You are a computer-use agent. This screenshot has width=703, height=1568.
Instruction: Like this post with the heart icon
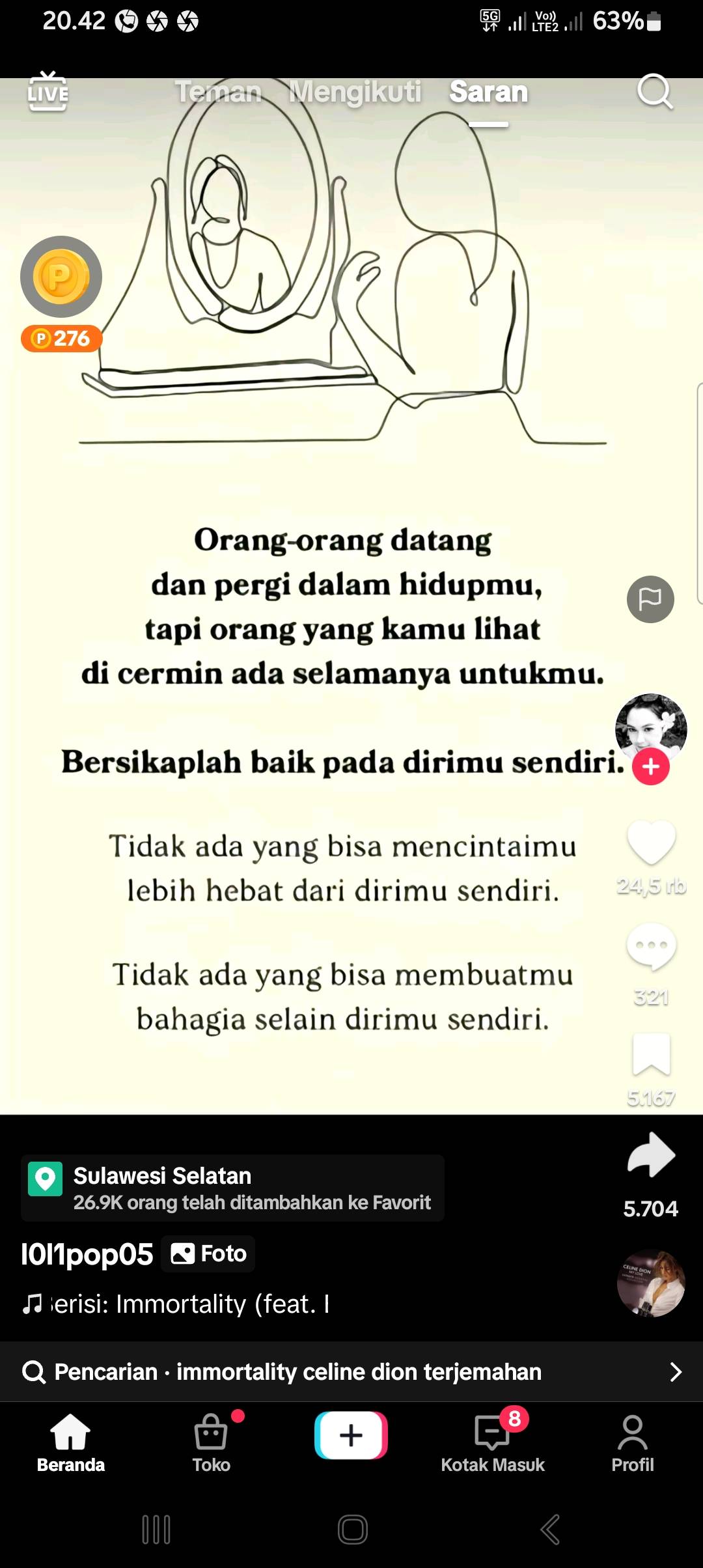click(x=651, y=842)
